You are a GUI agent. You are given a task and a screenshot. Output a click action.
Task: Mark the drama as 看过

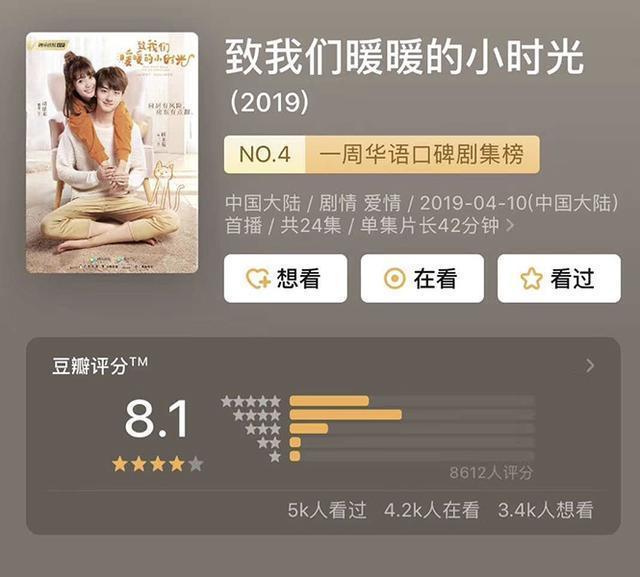(x=558, y=279)
